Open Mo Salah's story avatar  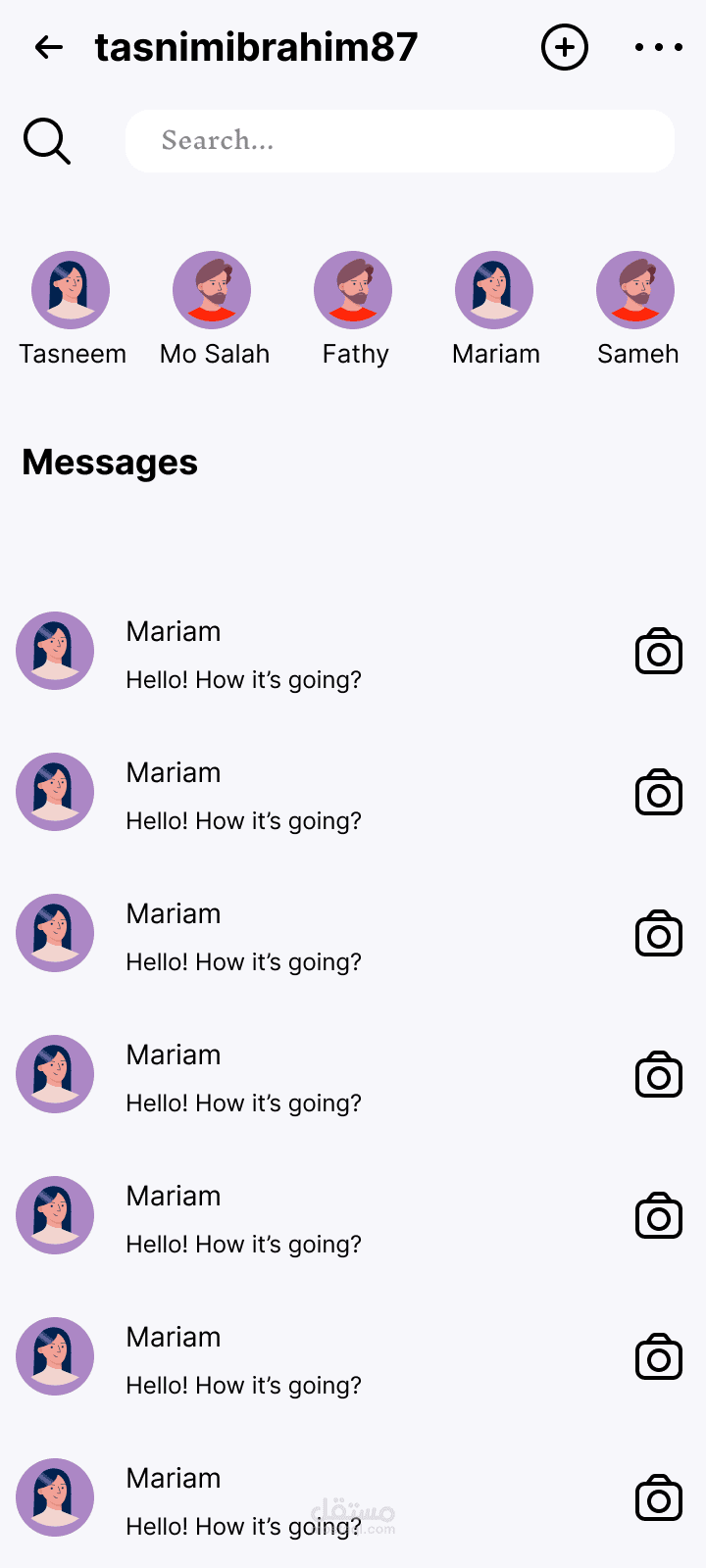click(212, 290)
